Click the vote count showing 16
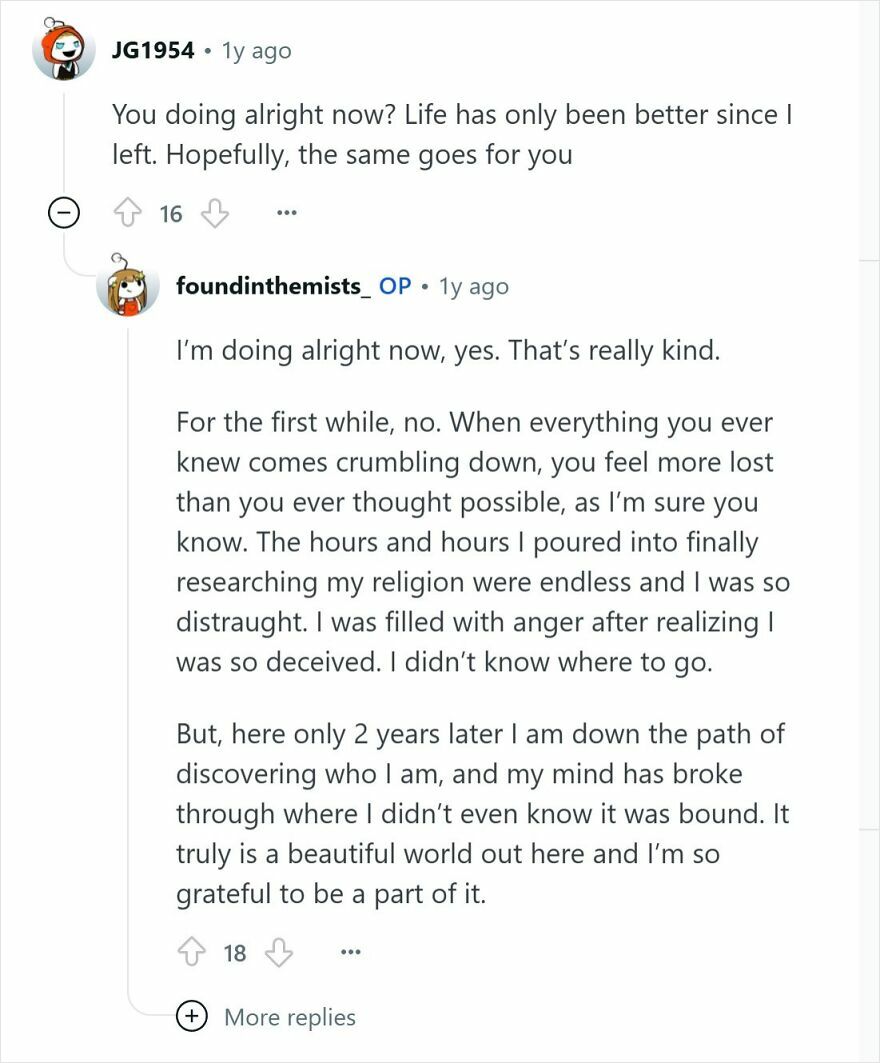880x1063 pixels. [170, 213]
